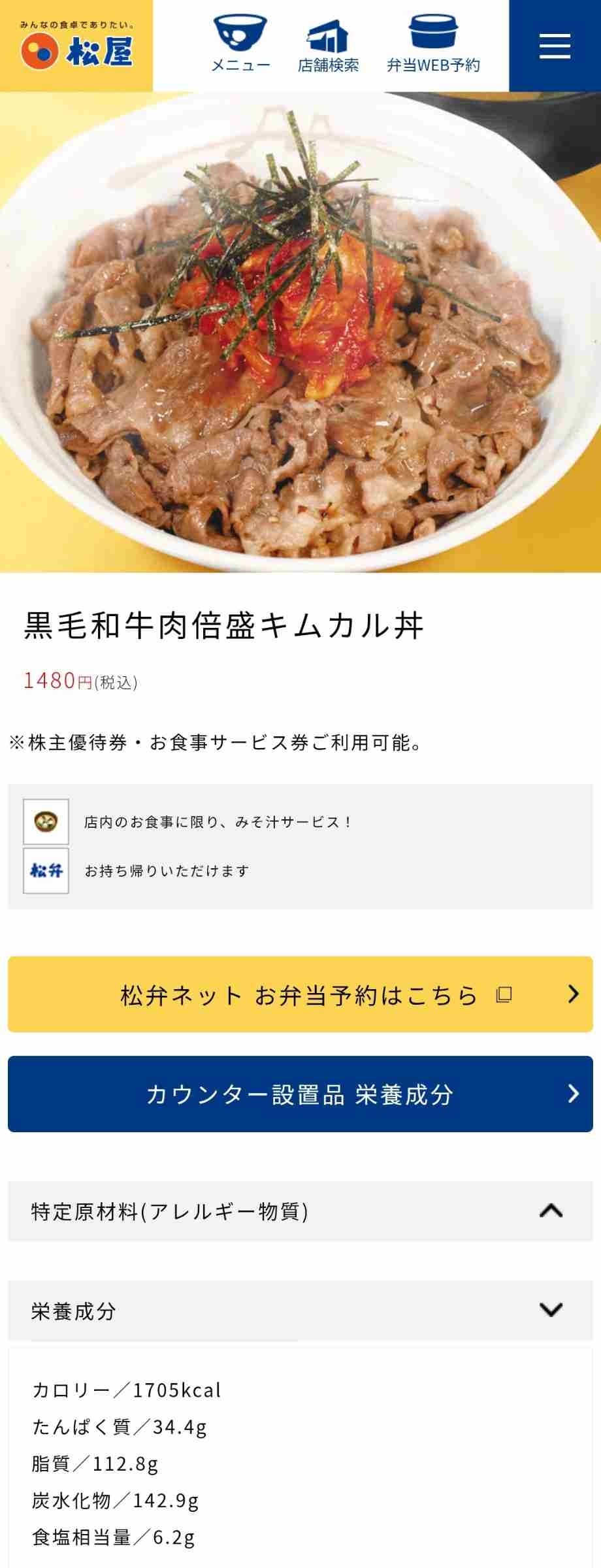
Task: Tap 松弁ネット お弁当予約はこちら button
Action: 300,994
